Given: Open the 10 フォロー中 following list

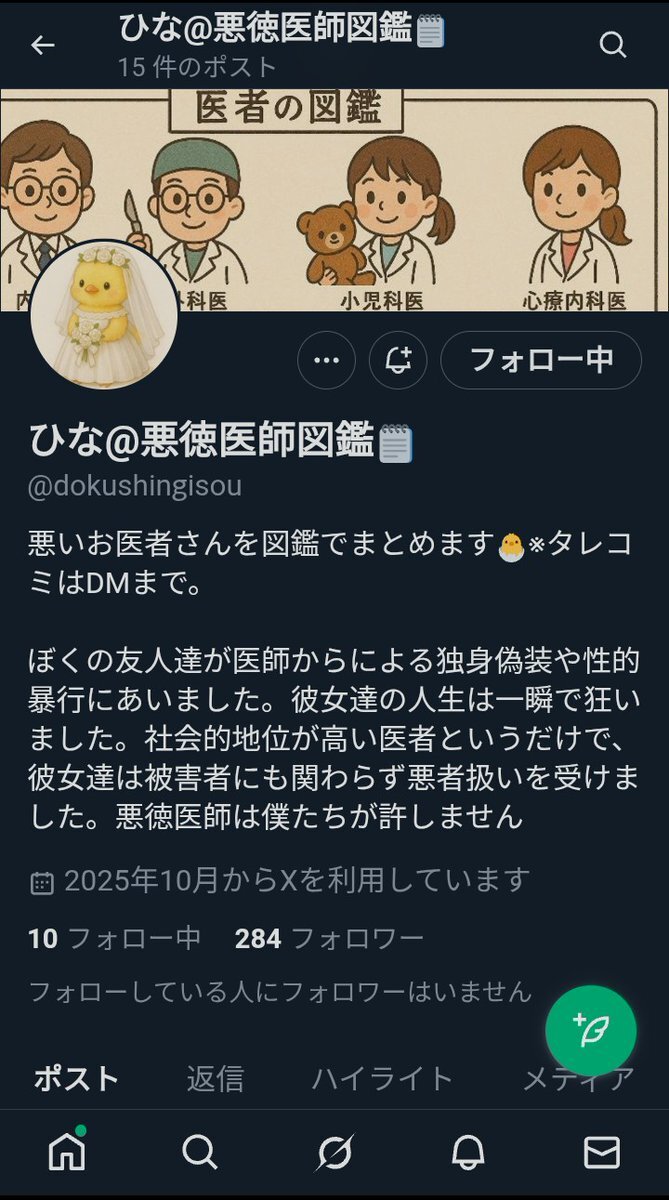Looking at the screenshot, I should [115, 938].
